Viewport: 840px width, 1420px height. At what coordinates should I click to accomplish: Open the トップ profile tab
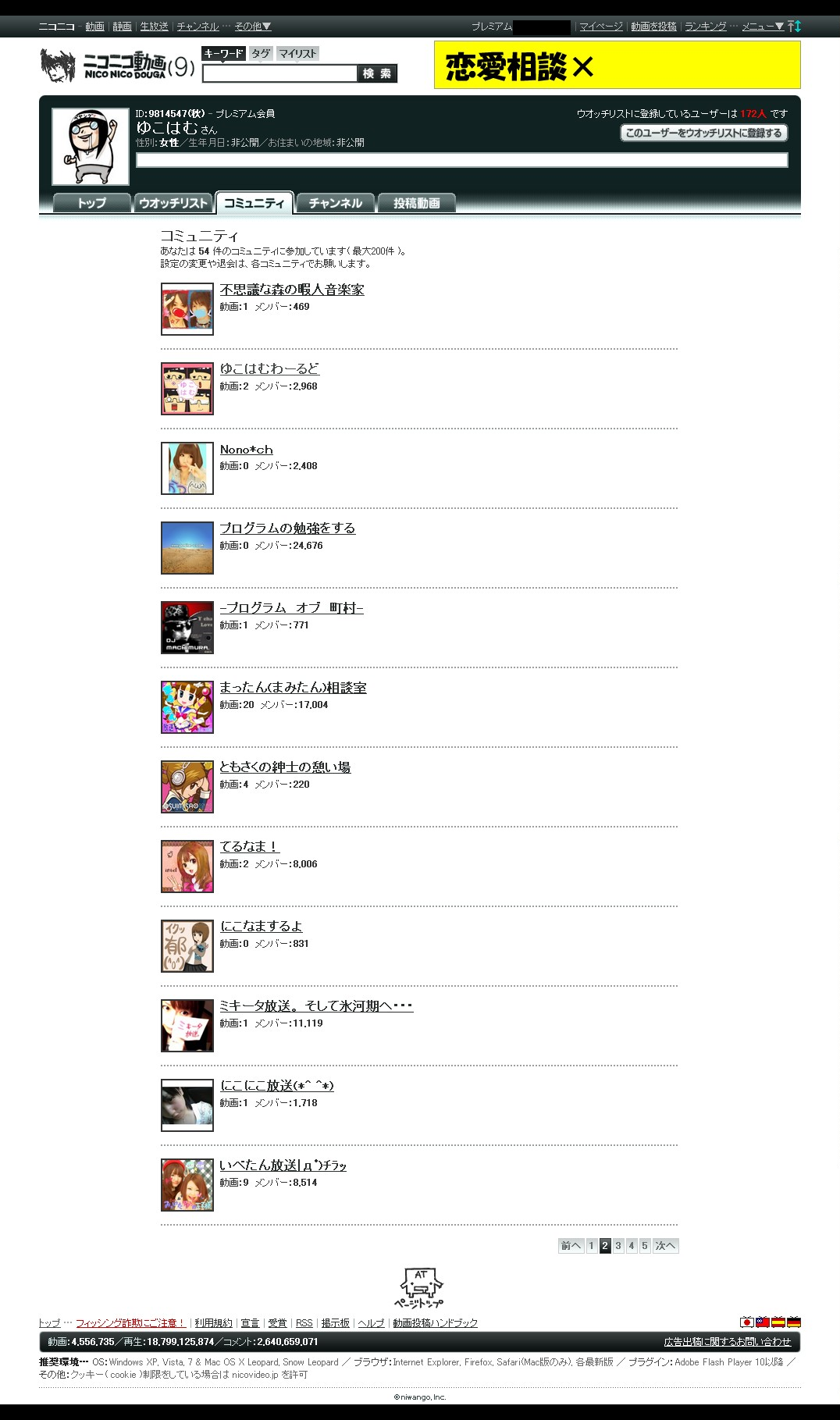[x=91, y=203]
